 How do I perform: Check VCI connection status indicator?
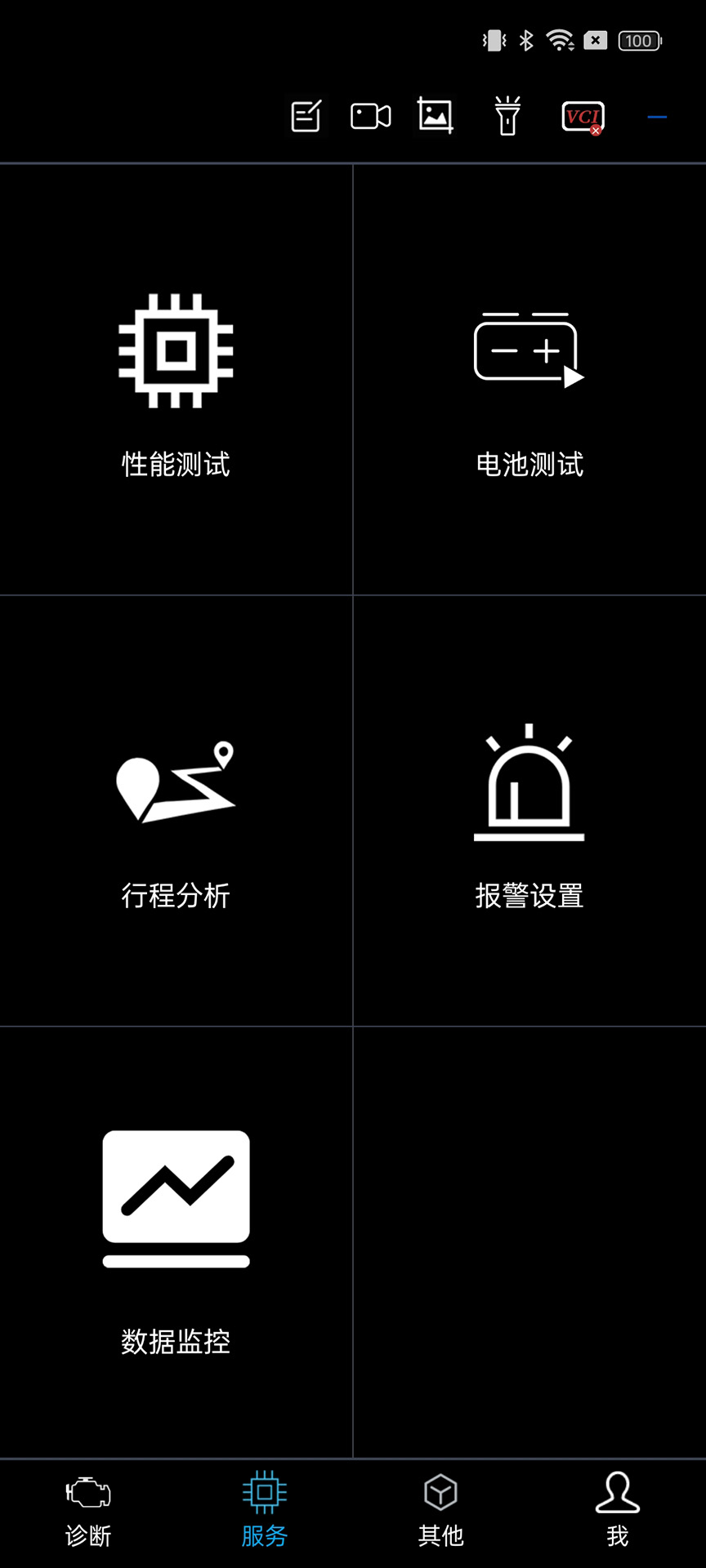(x=582, y=116)
